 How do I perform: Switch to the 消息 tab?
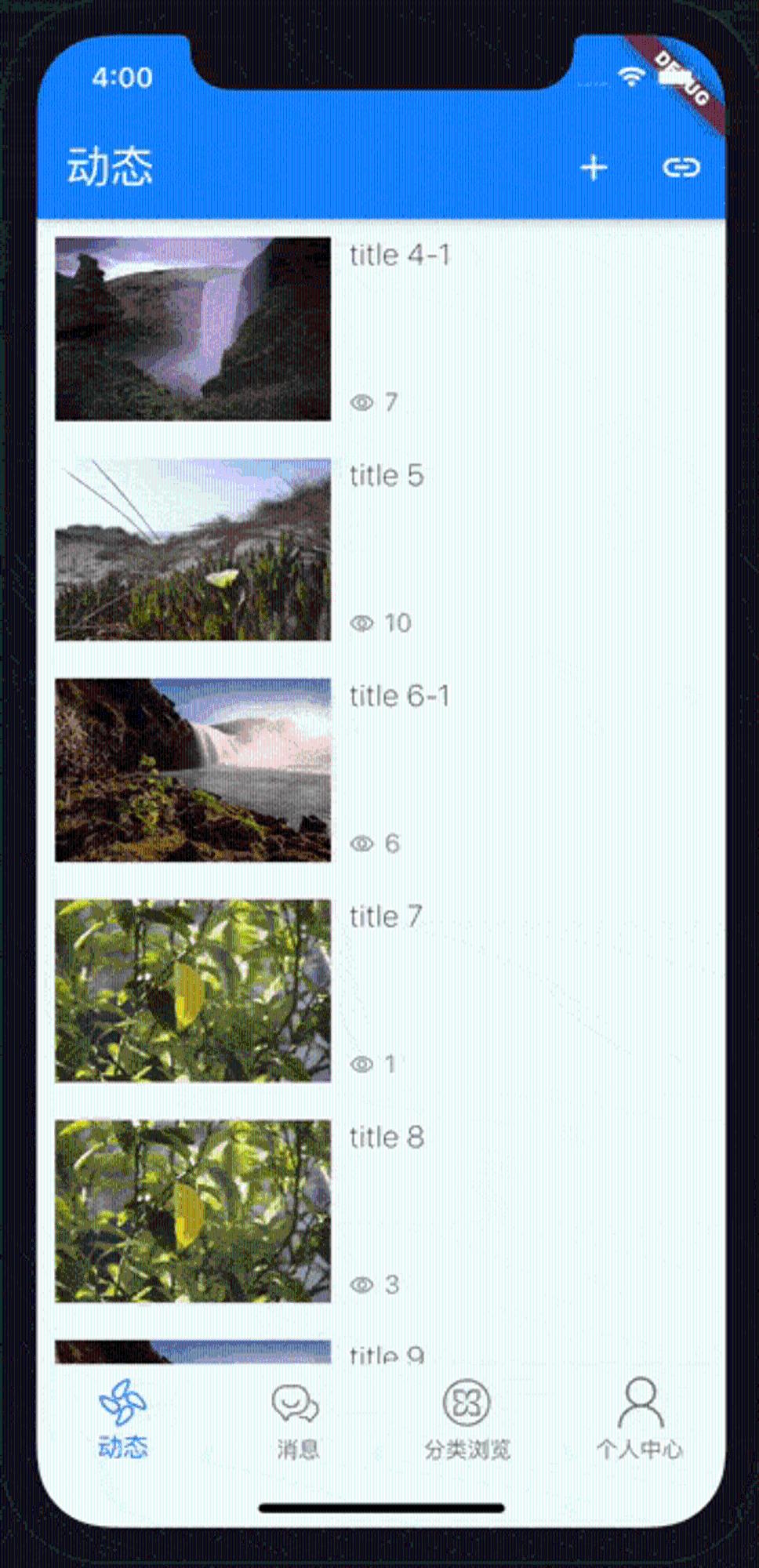(x=296, y=1421)
